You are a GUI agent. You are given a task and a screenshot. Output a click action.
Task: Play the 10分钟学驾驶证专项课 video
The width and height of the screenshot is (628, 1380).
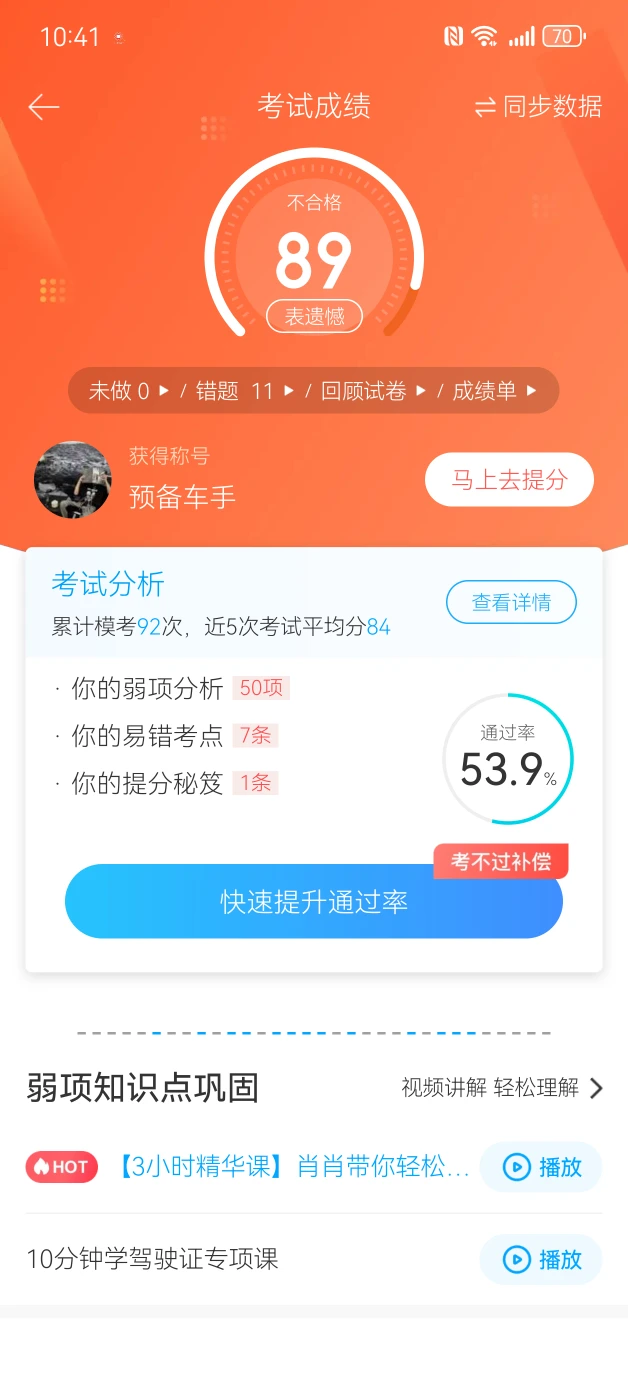point(541,1259)
